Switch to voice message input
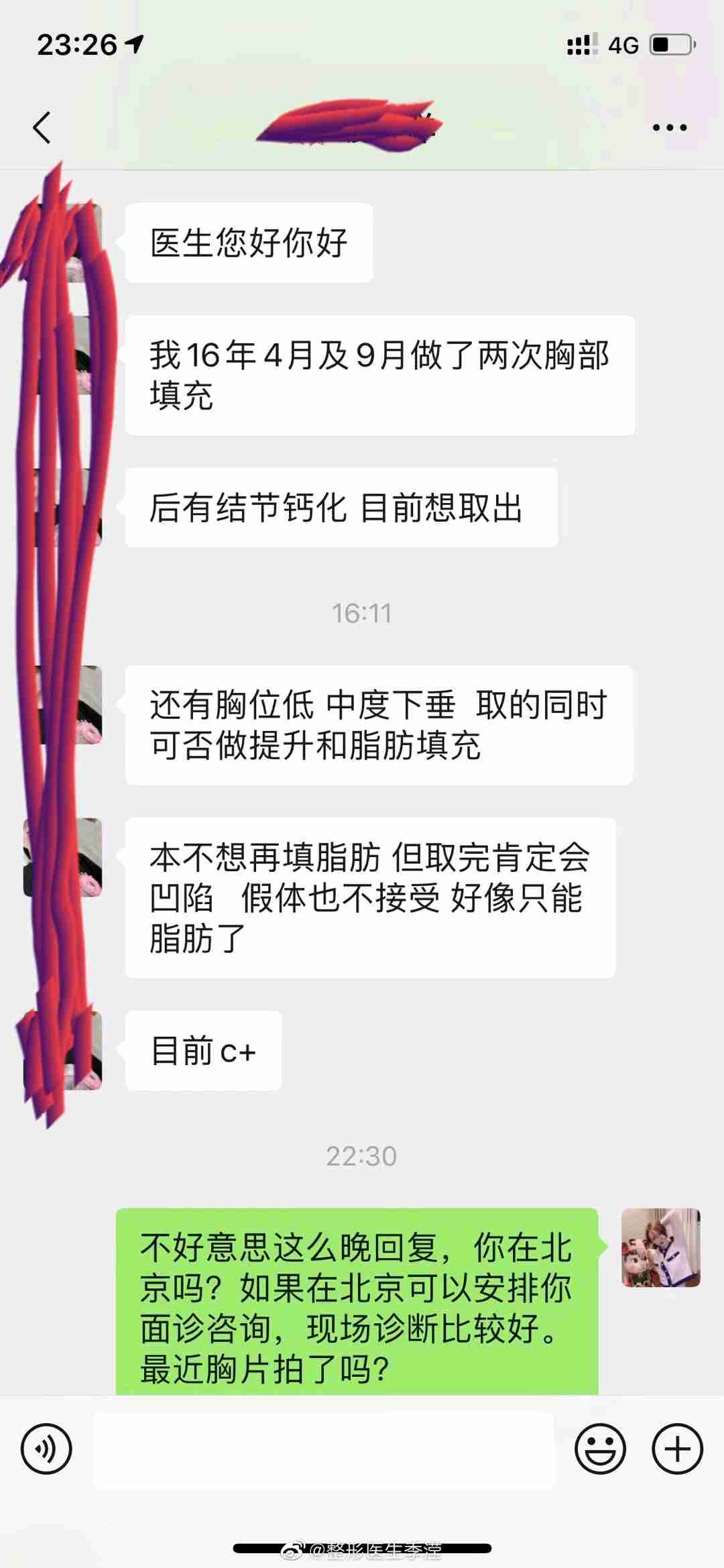The width and height of the screenshot is (724, 1568). (x=46, y=1449)
